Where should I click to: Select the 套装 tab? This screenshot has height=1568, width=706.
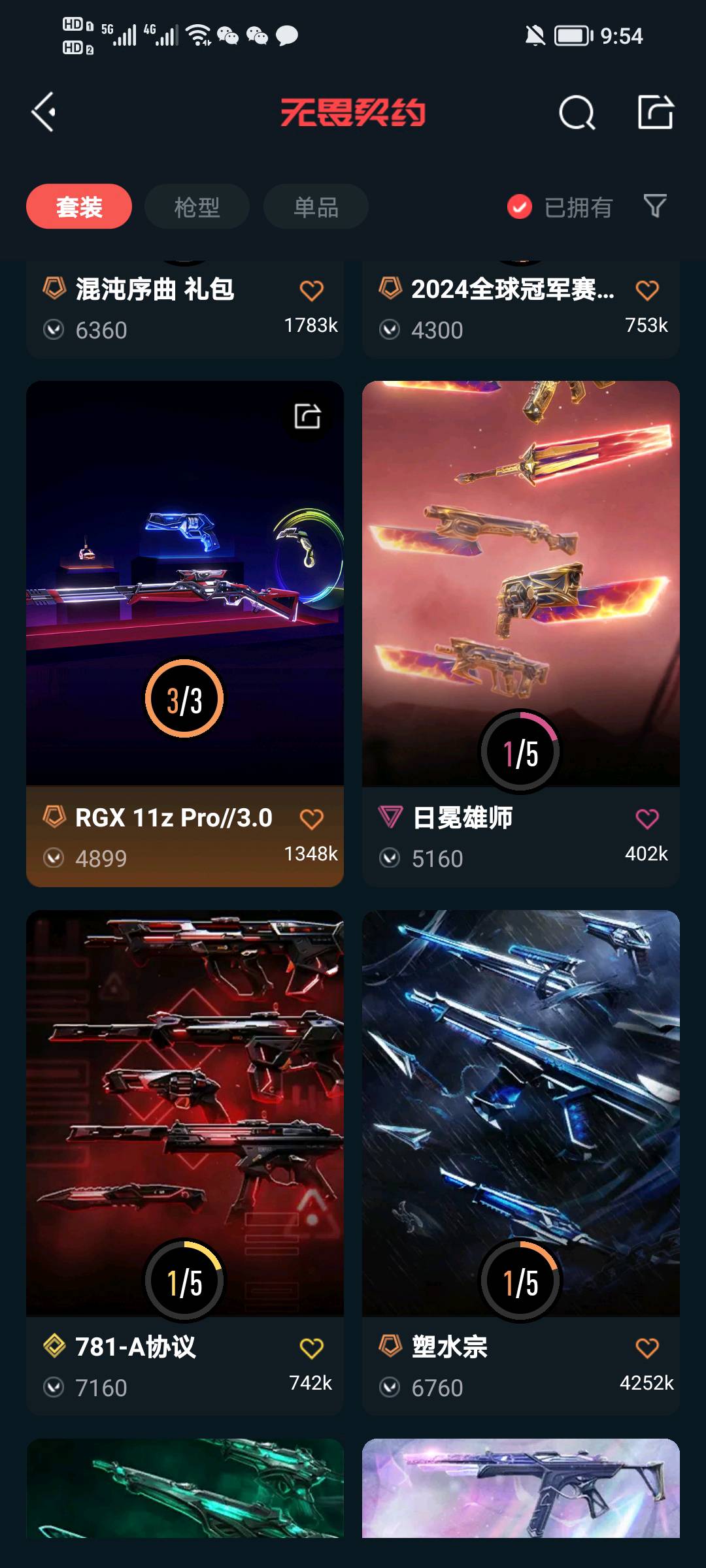(79, 207)
